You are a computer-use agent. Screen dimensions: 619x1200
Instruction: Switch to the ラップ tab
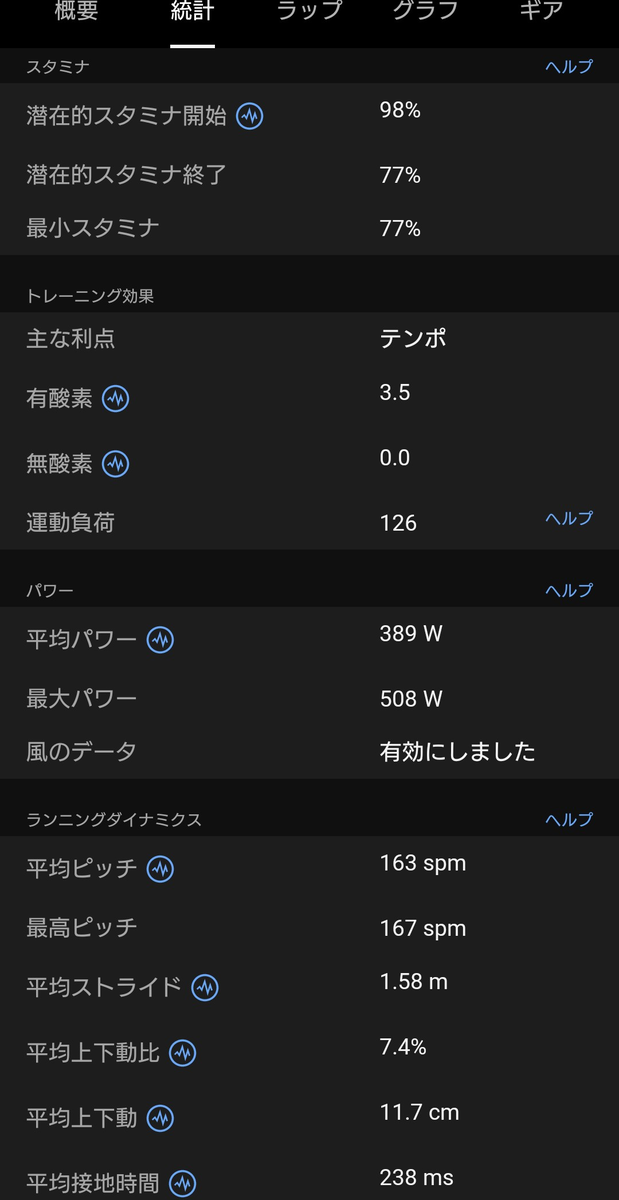(x=308, y=12)
